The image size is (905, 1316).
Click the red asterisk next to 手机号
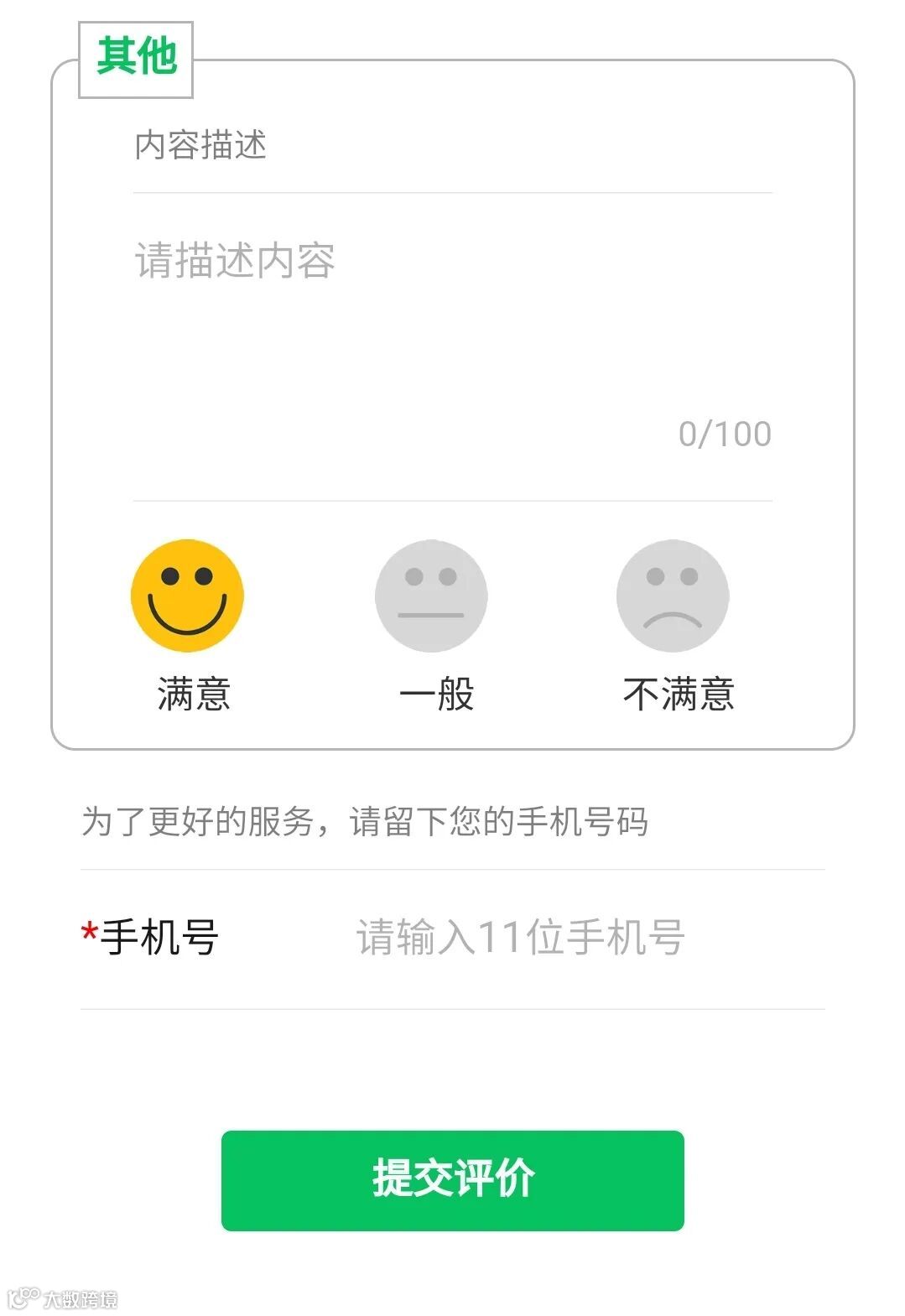point(88,933)
